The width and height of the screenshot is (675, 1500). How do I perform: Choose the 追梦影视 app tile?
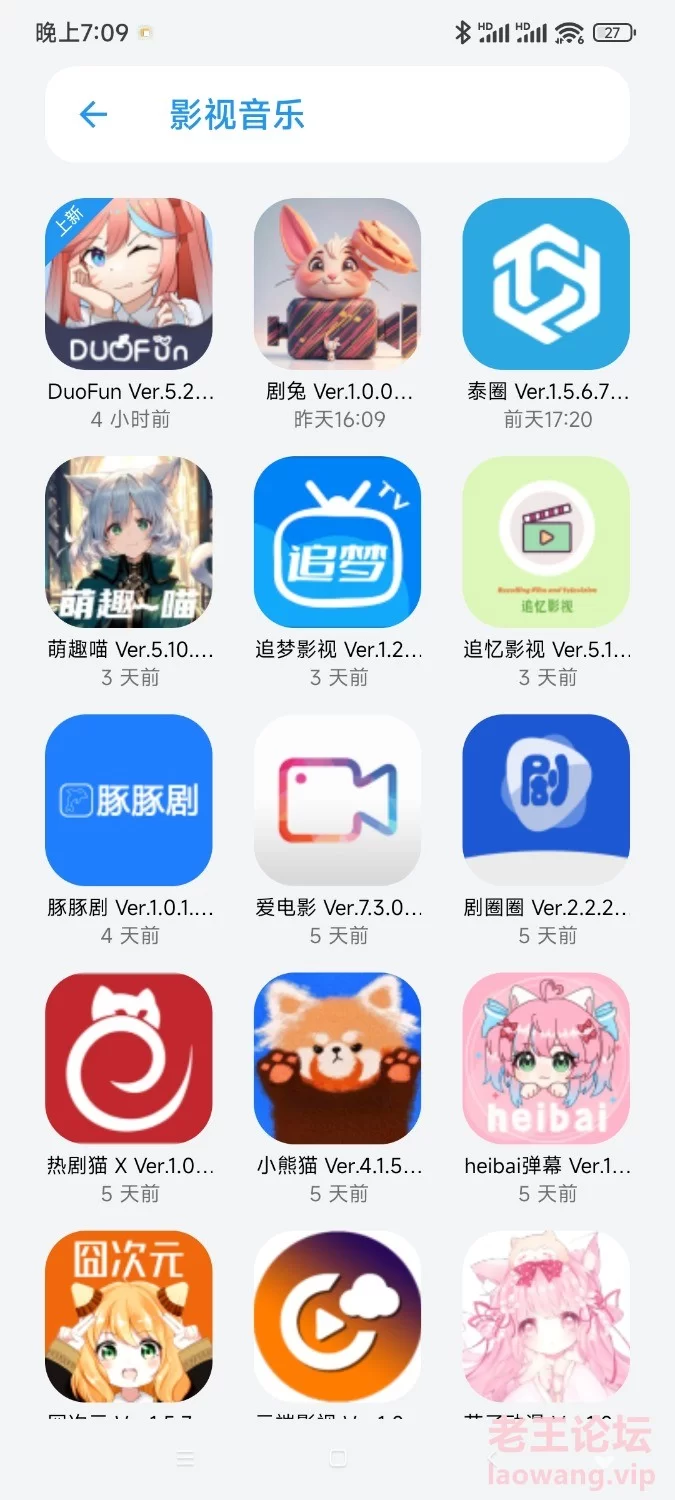(x=337, y=542)
